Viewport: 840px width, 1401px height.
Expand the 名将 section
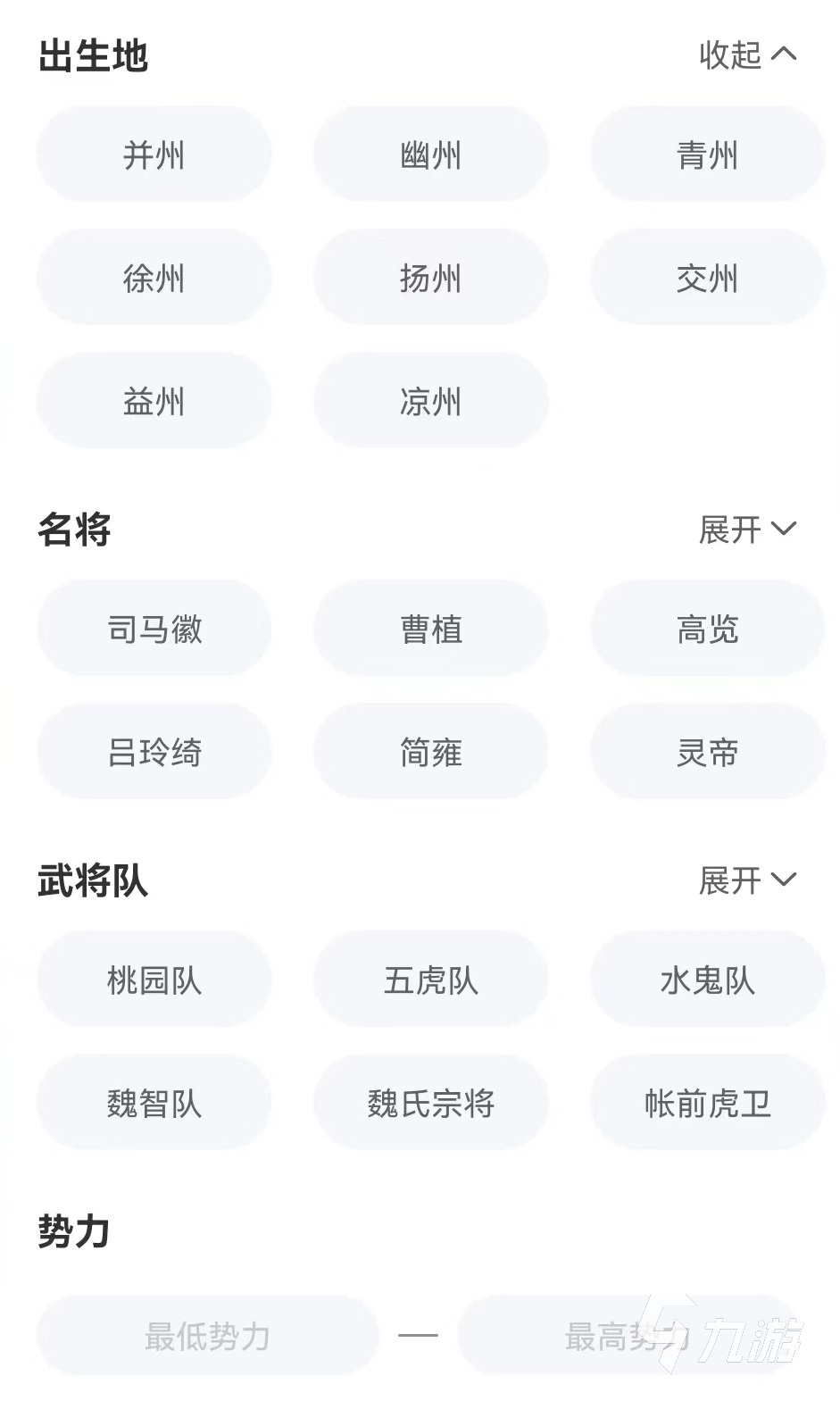pyautogui.click(x=747, y=529)
